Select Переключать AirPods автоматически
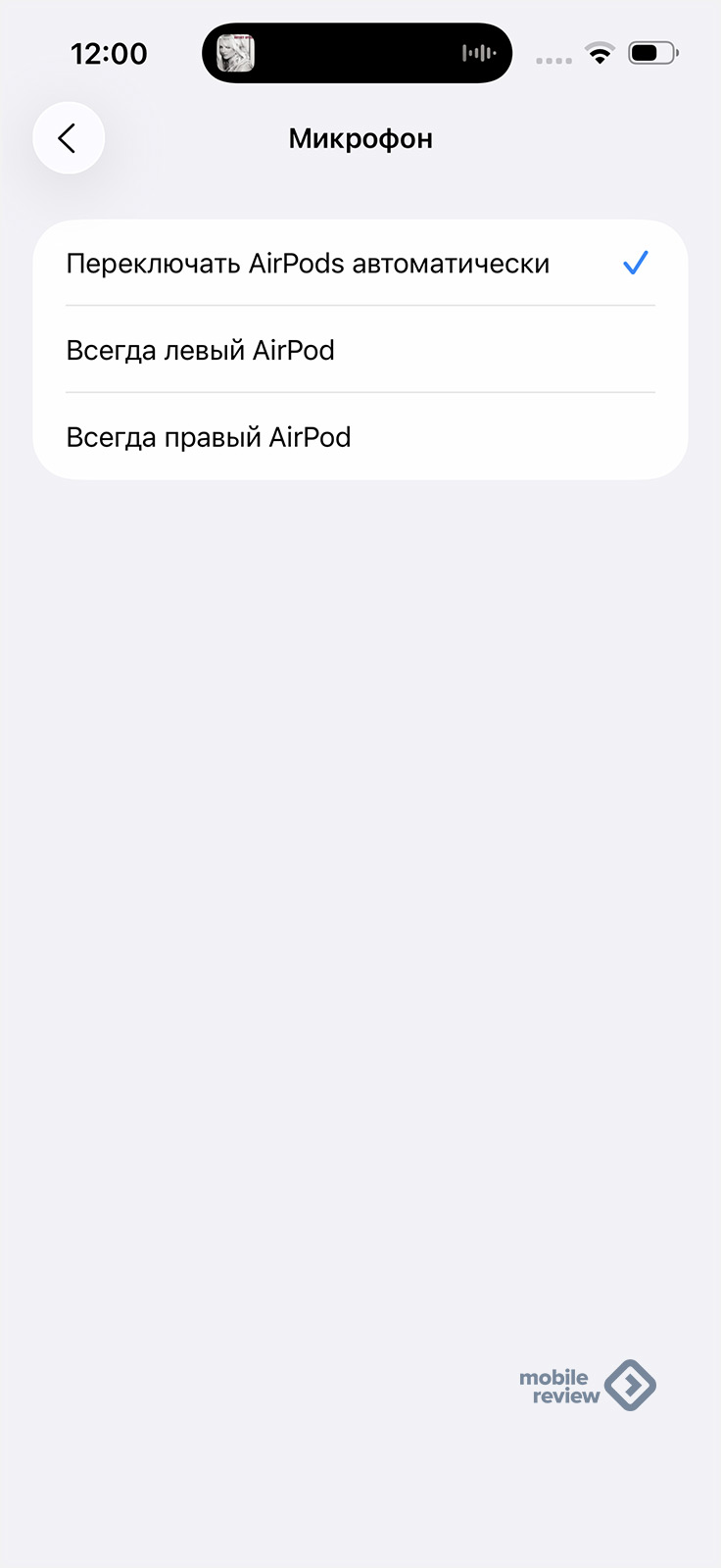 [x=360, y=263]
